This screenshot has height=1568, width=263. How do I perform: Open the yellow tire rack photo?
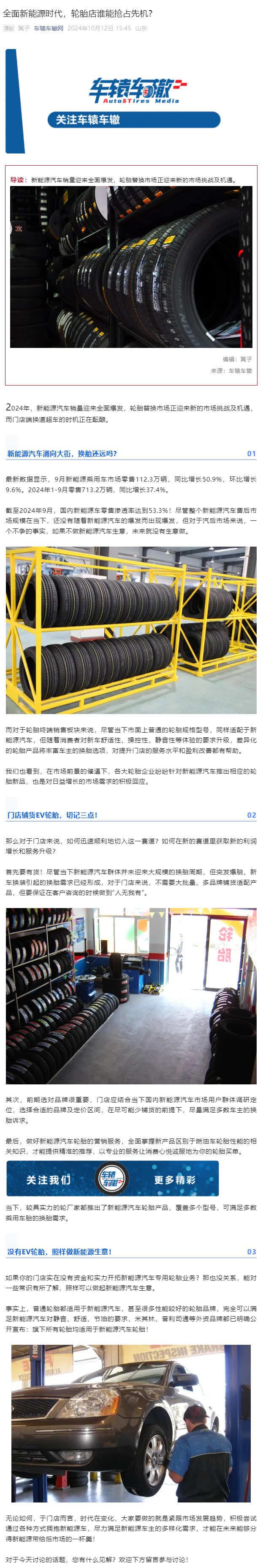click(131, 630)
